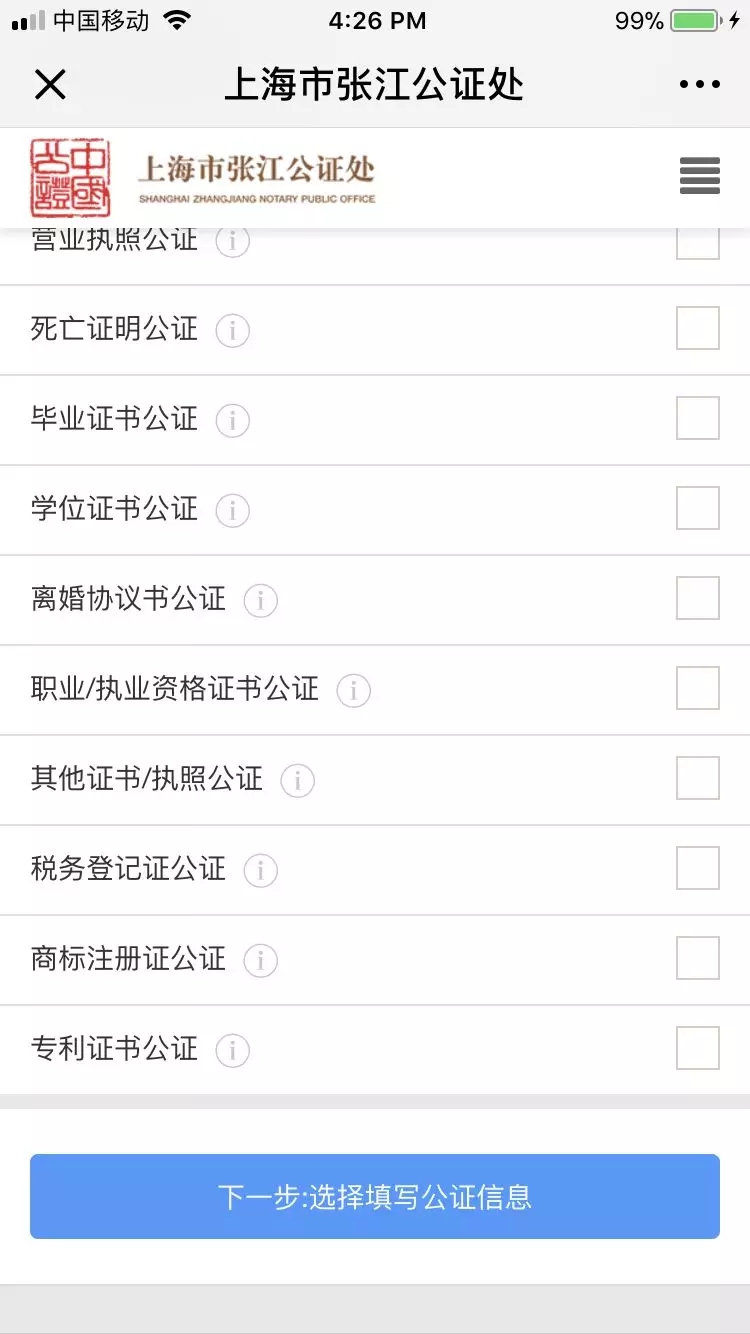This screenshot has width=750, height=1334.
Task: Select the 职业/执业资格证书公证 checkbox
Action: click(697, 688)
